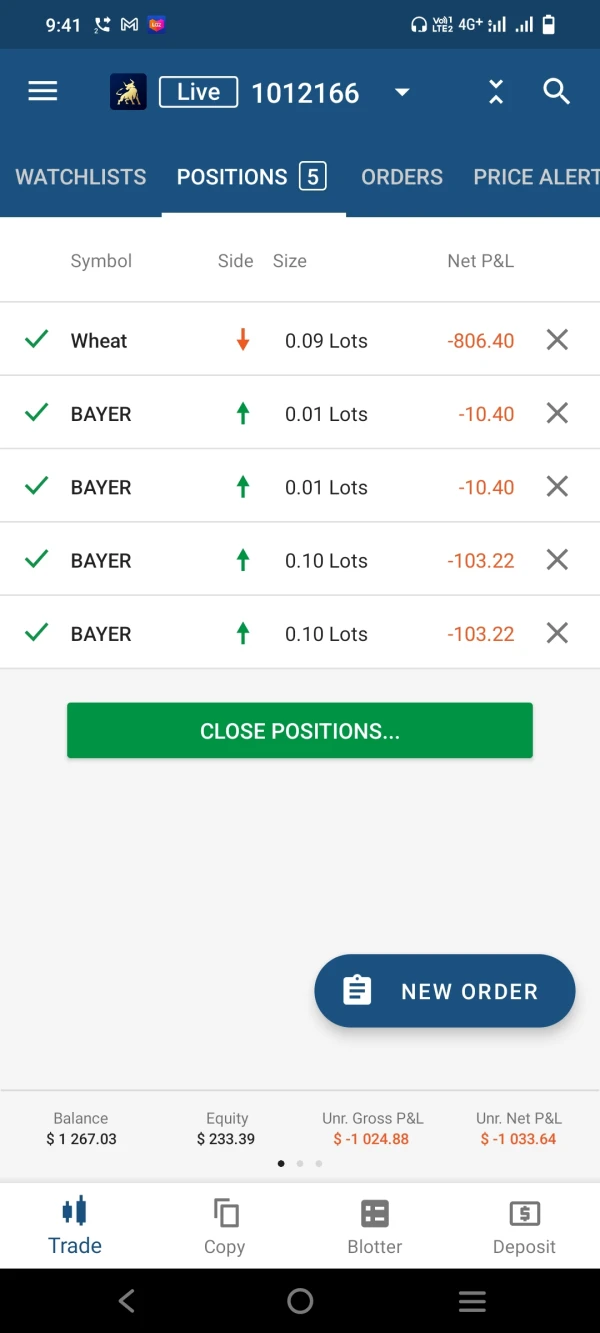Tap the collapse arrows icon in header
600x1333 pixels.
[496, 92]
